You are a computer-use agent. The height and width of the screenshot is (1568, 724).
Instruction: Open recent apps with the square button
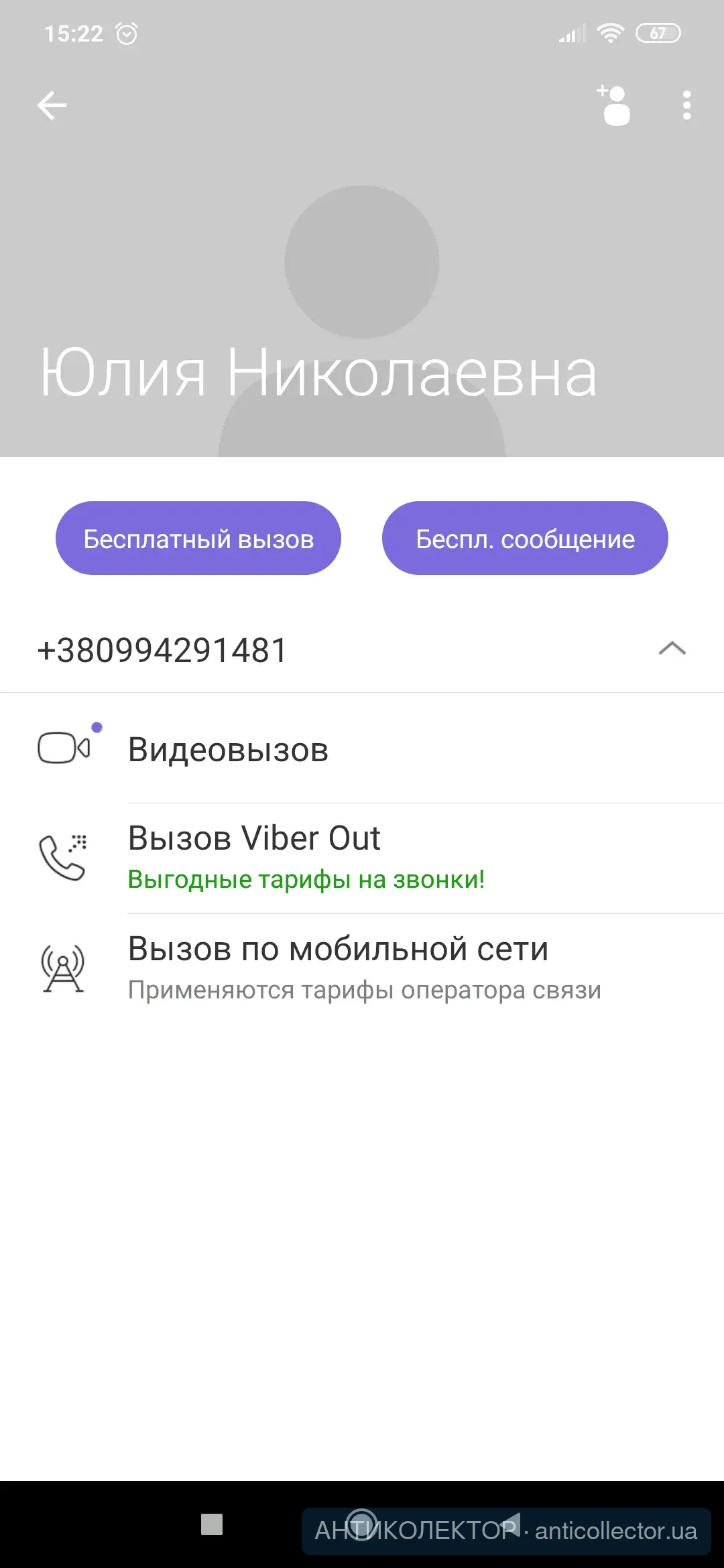pyautogui.click(x=212, y=1524)
